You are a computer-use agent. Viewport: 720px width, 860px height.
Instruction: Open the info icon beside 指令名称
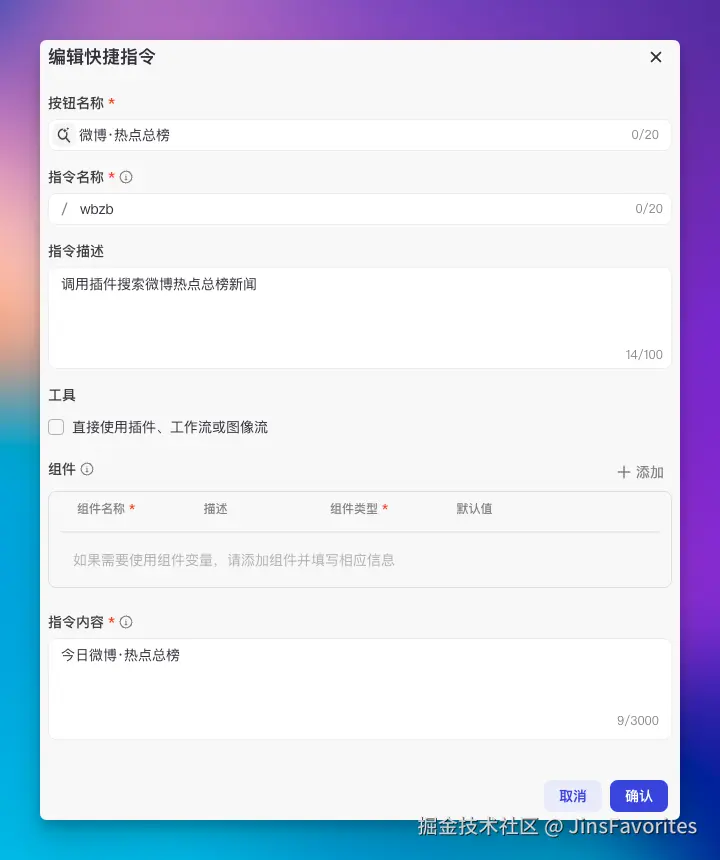click(x=126, y=177)
